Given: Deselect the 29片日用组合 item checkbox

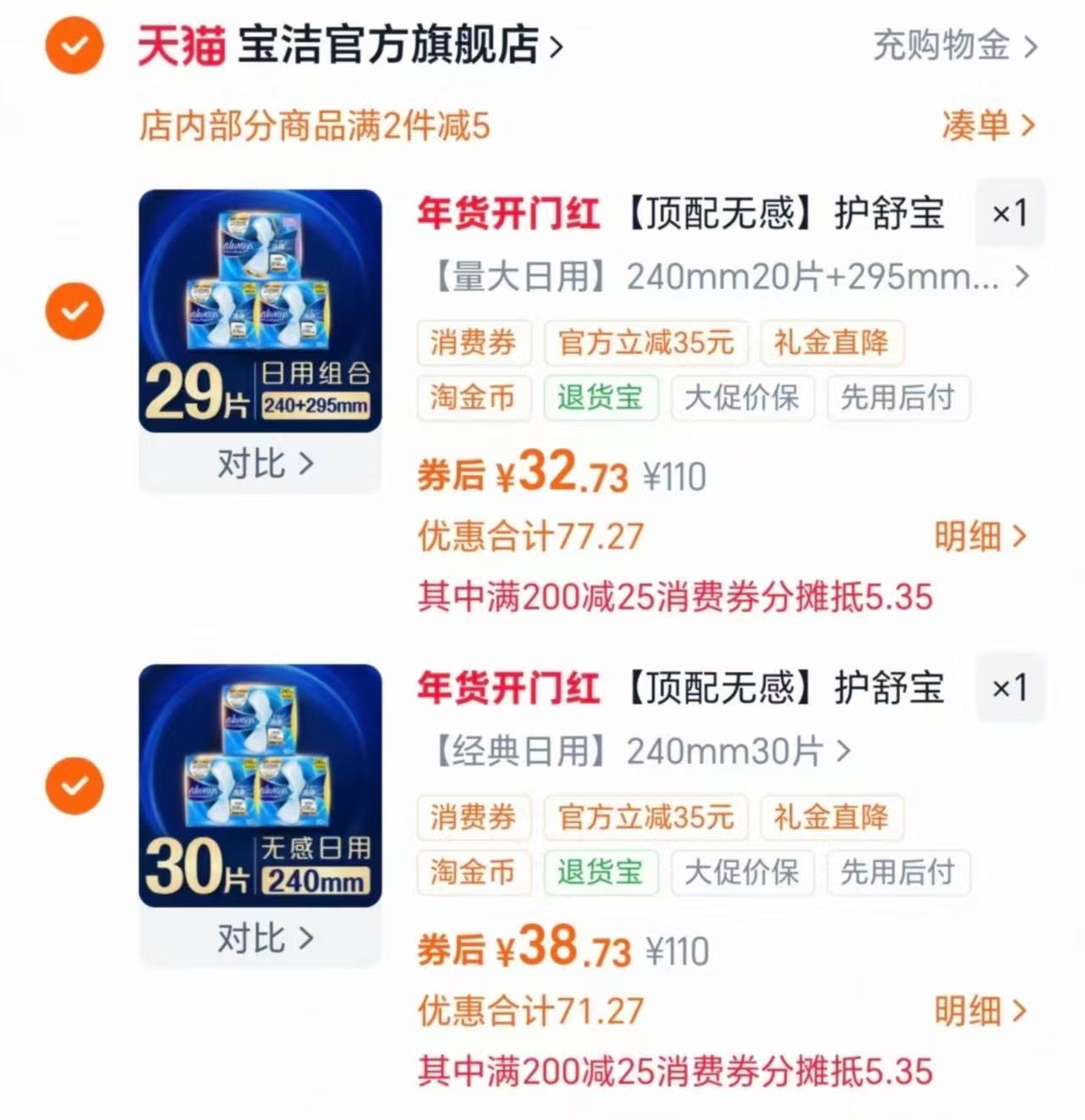Looking at the screenshot, I should (x=74, y=310).
